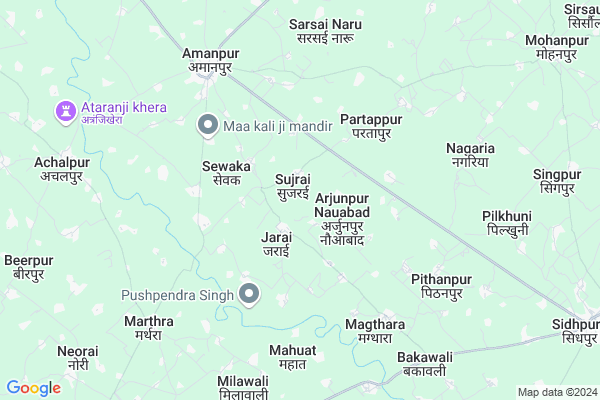Tap the Pushpendra Singh place marker
The image size is (600, 400).
point(250,294)
